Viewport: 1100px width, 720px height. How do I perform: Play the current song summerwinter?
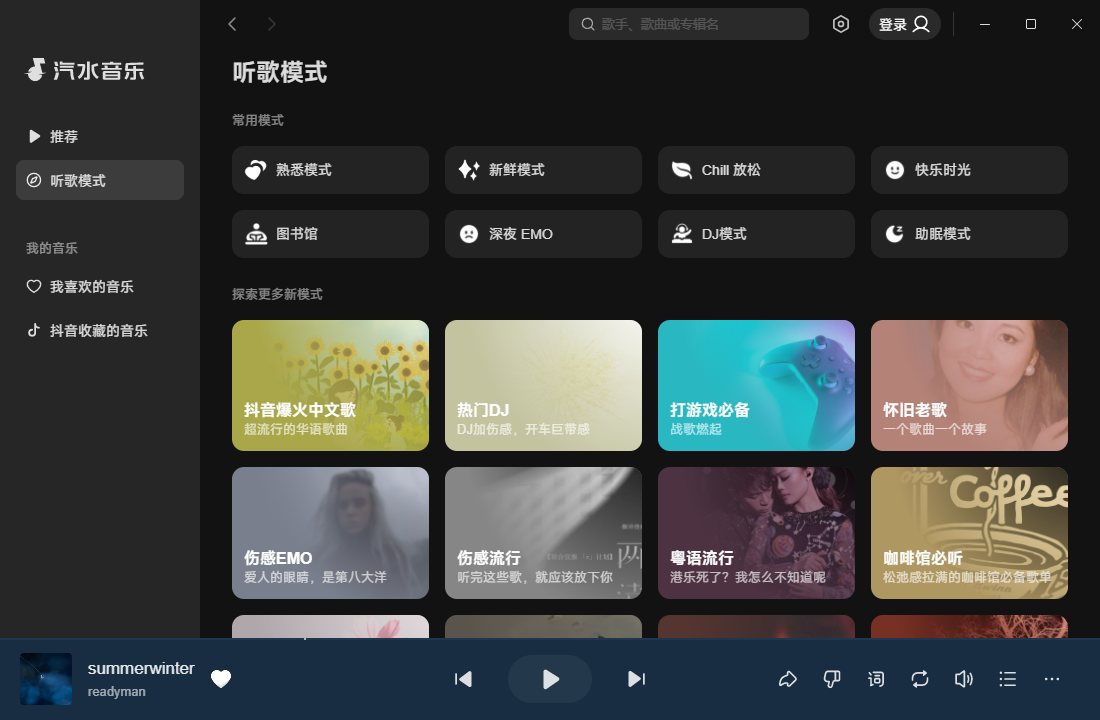pos(550,679)
